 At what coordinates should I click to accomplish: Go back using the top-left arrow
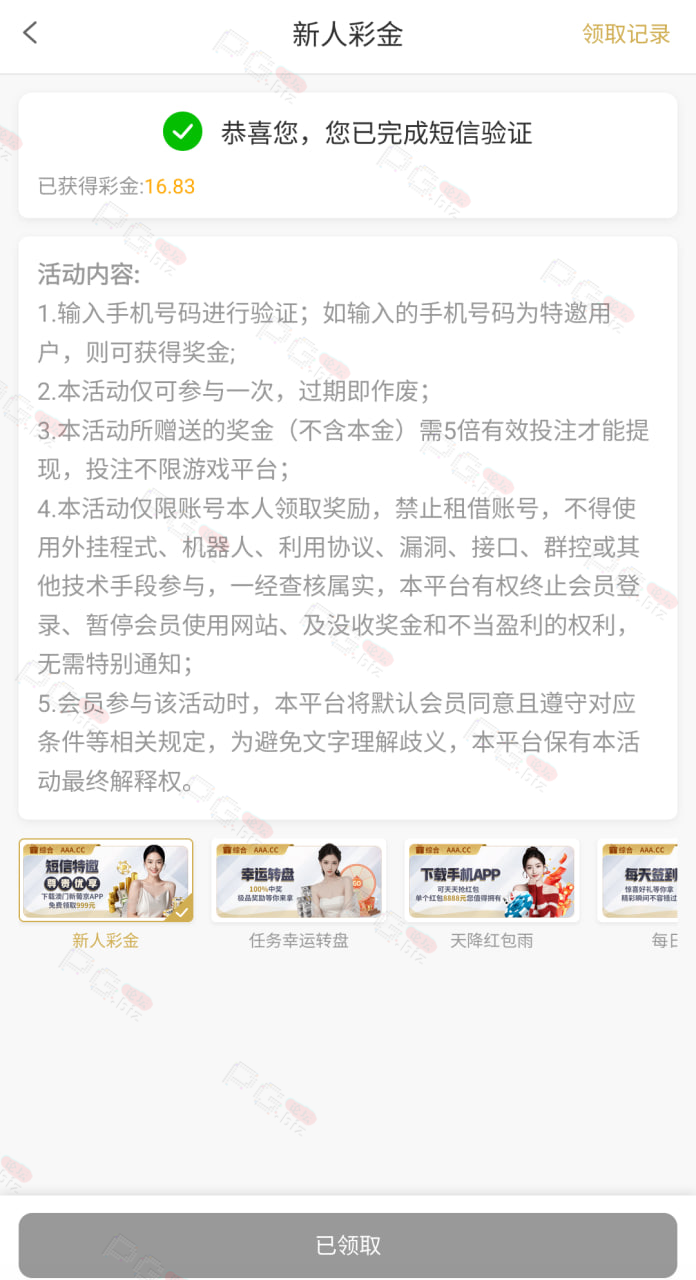[x=30, y=33]
